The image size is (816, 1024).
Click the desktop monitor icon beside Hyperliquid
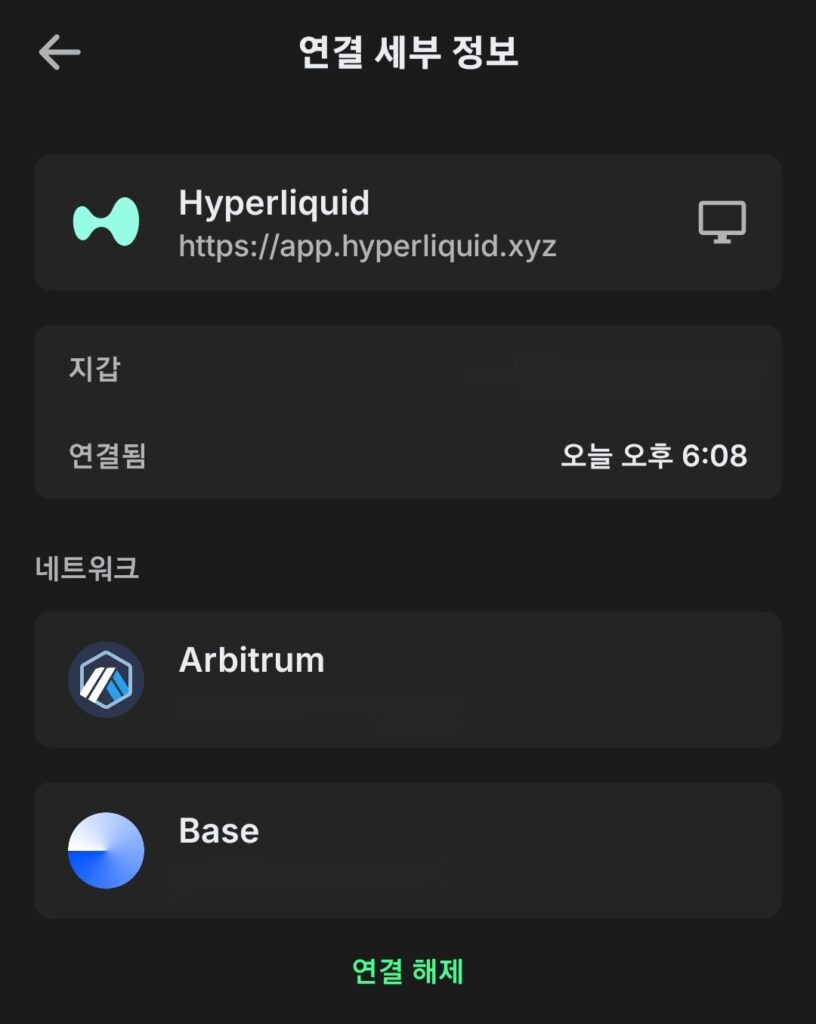pos(723,222)
